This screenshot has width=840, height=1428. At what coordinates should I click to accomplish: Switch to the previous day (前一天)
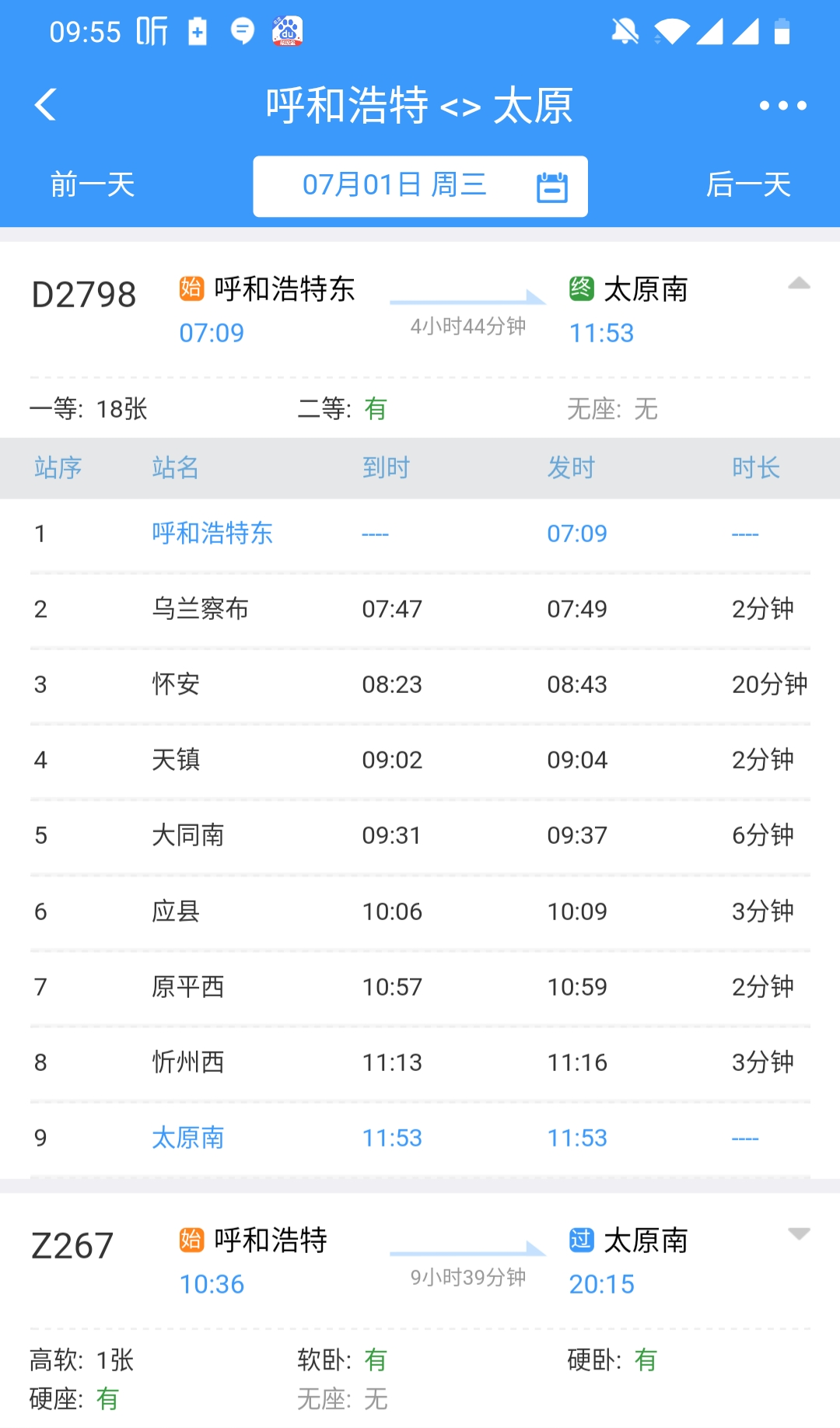[x=93, y=185]
